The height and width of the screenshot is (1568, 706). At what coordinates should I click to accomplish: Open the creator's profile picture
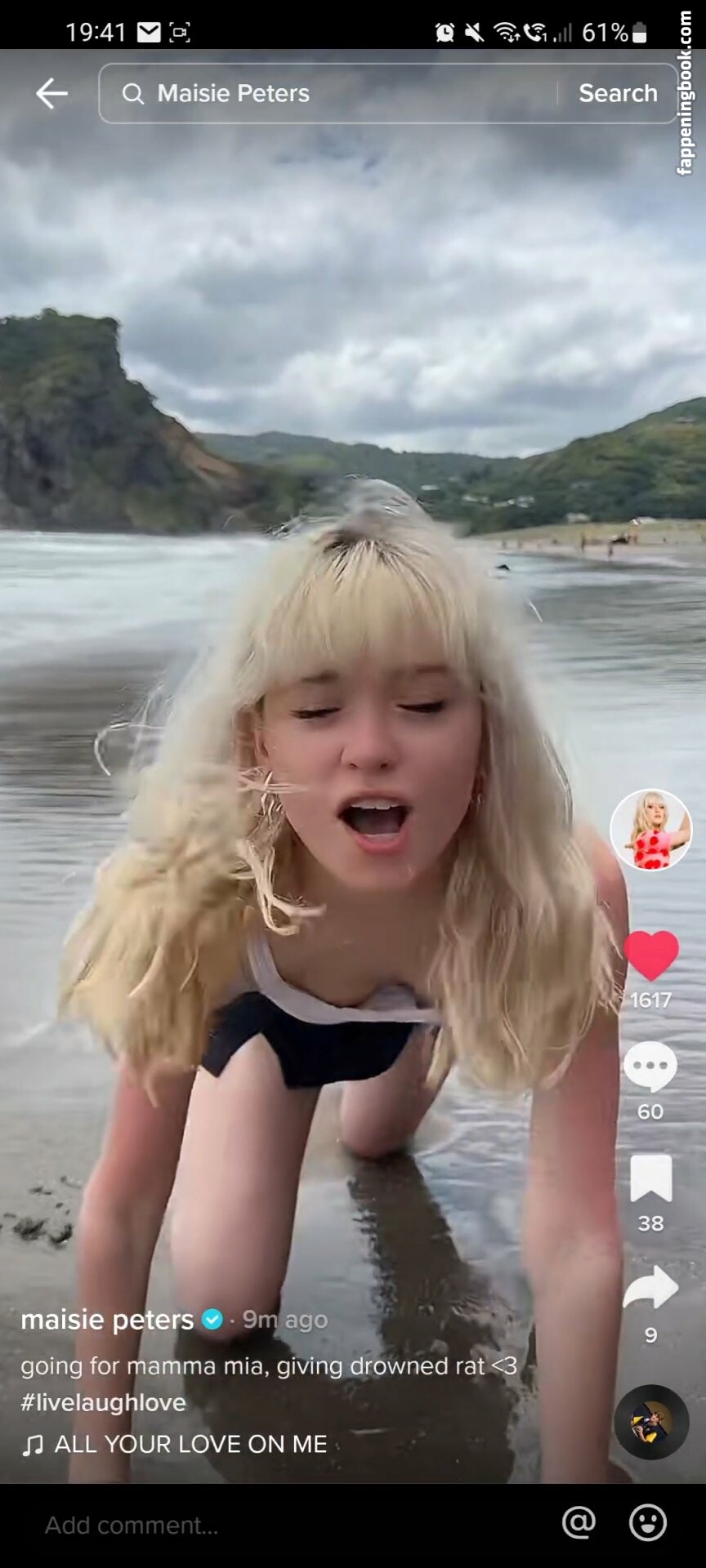coord(650,829)
